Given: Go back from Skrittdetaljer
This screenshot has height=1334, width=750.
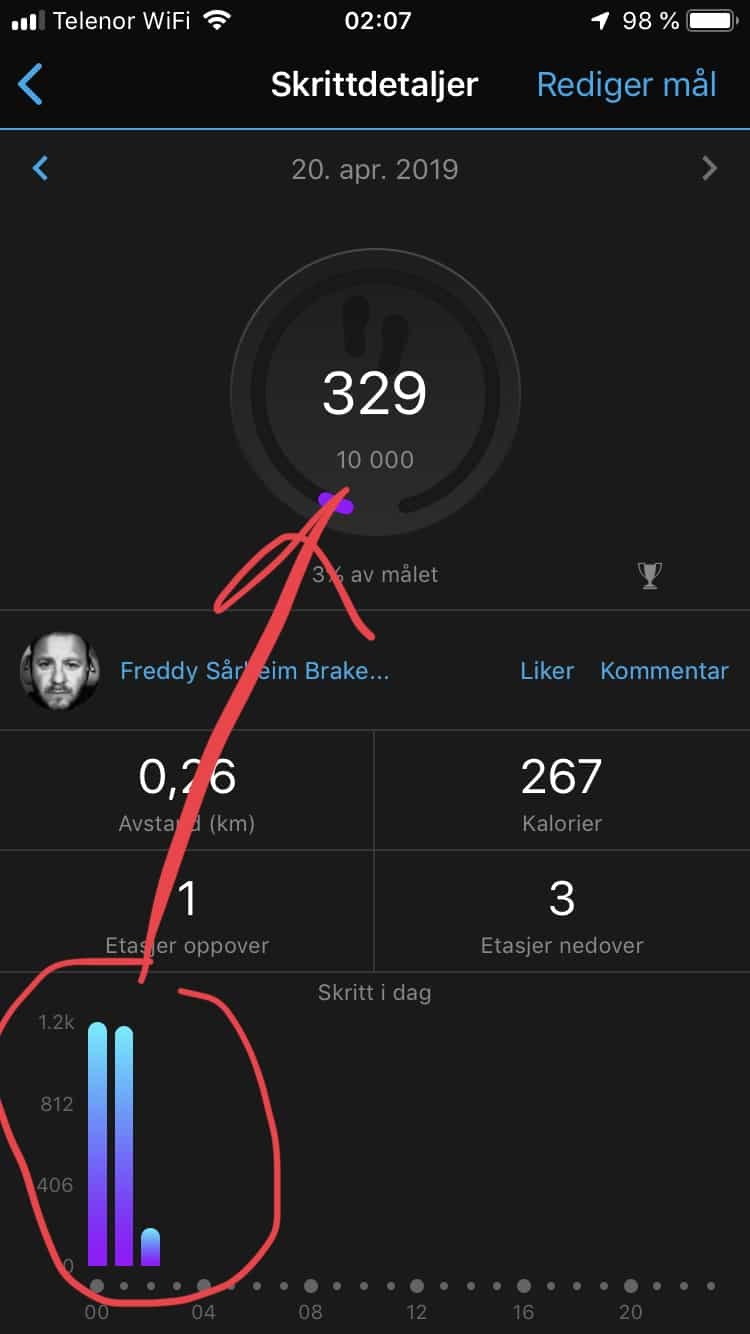Looking at the screenshot, I should coord(31,84).
